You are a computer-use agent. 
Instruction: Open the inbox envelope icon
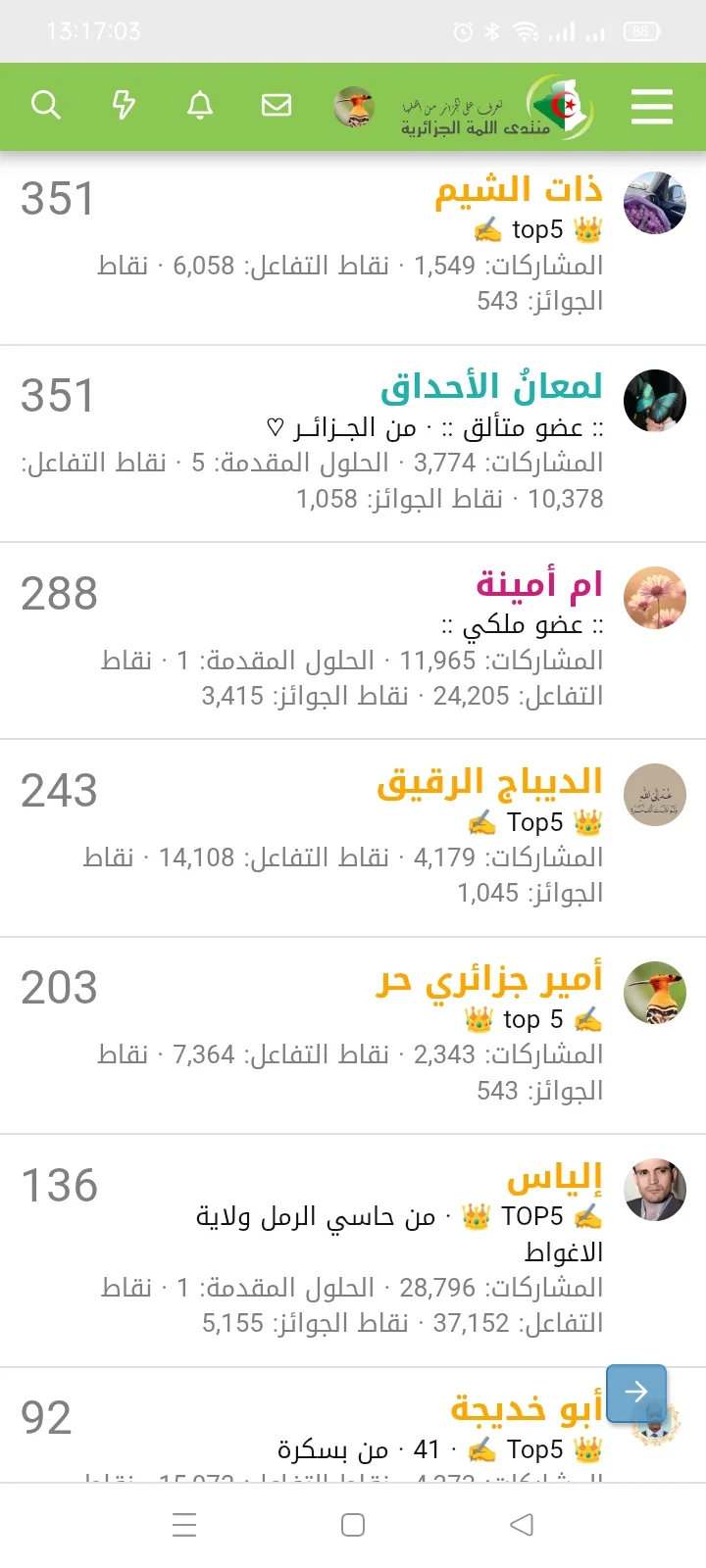(x=277, y=106)
